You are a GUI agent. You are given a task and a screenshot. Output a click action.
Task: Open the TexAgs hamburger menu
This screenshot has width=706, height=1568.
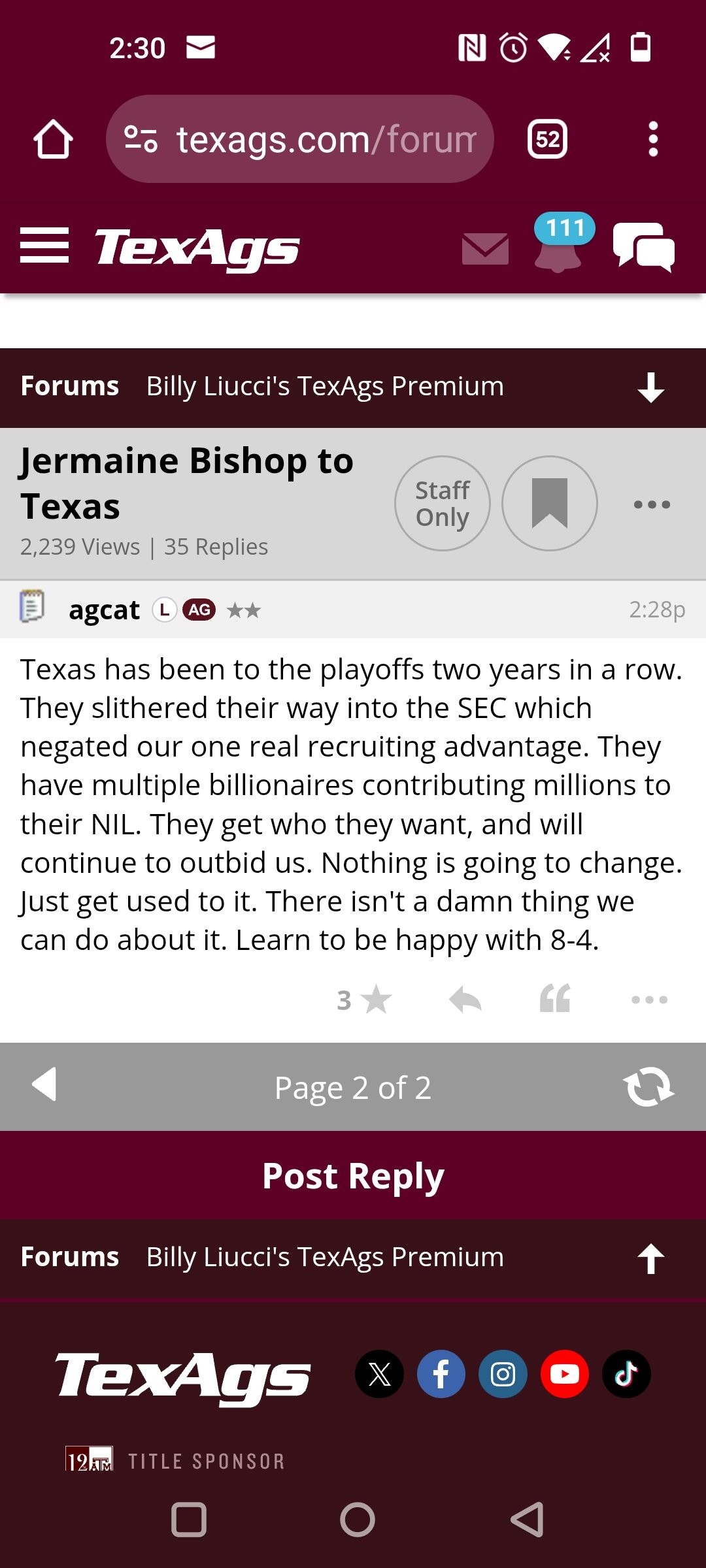tap(44, 246)
